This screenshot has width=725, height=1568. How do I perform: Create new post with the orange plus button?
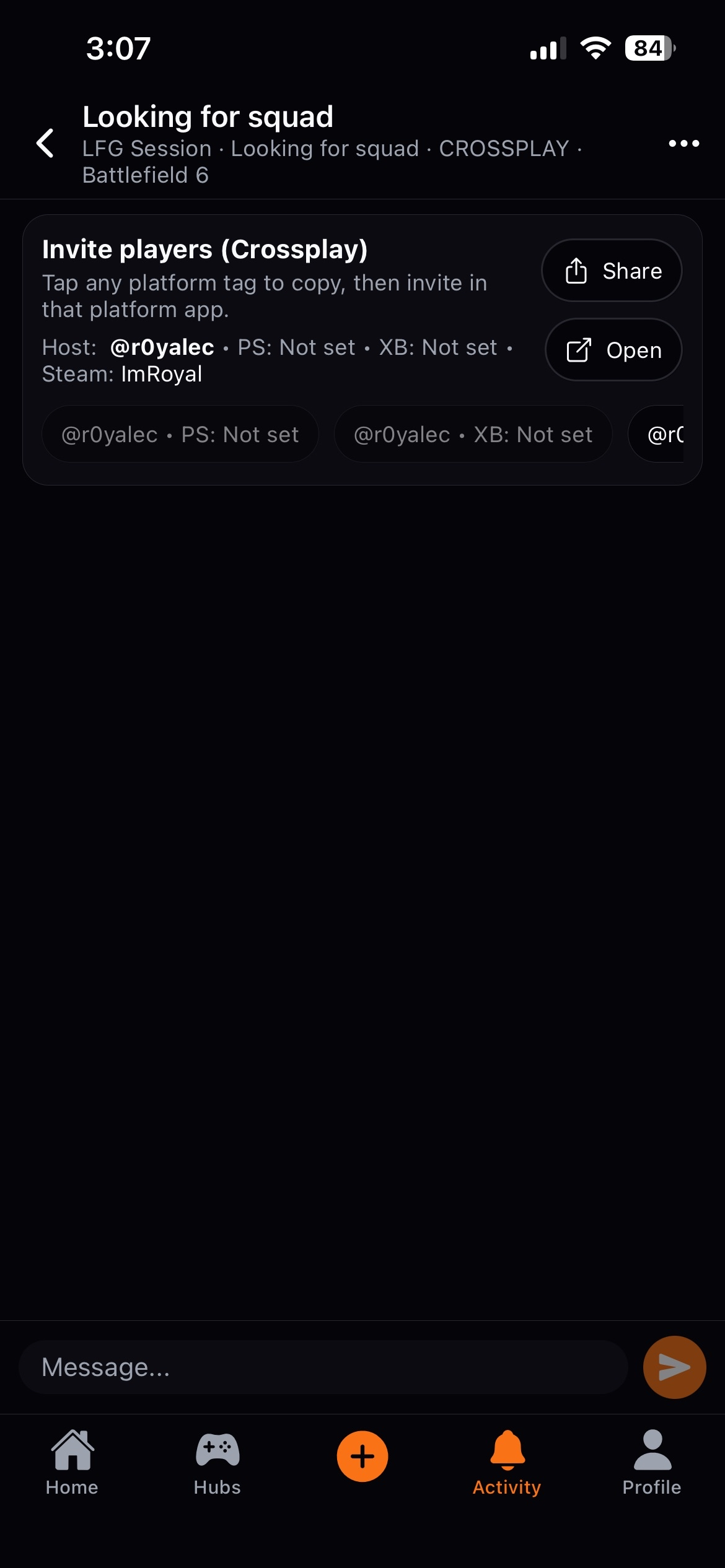(362, 1456)
